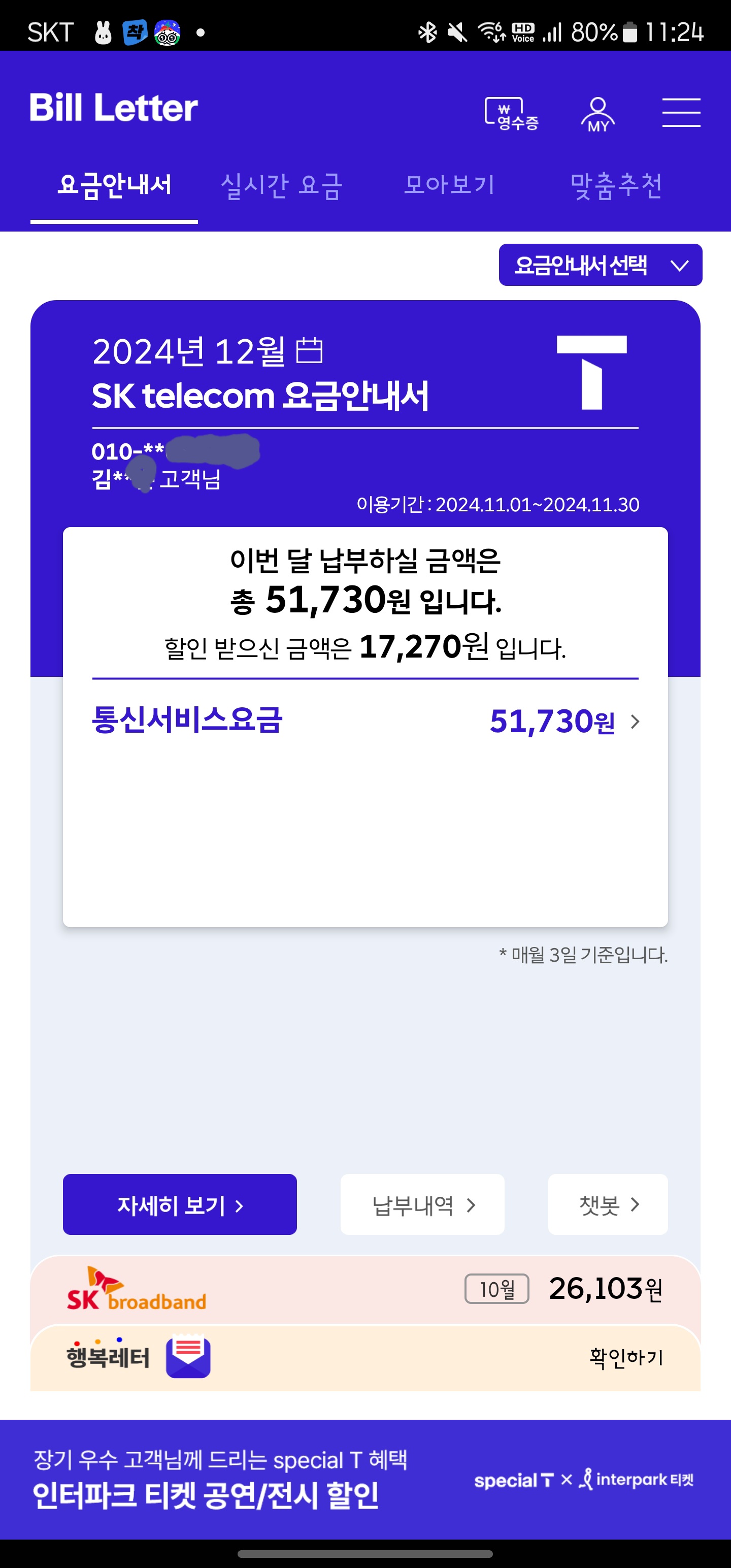
Task: Tap the 자세히 보기 button
Action: (180, 1204)
